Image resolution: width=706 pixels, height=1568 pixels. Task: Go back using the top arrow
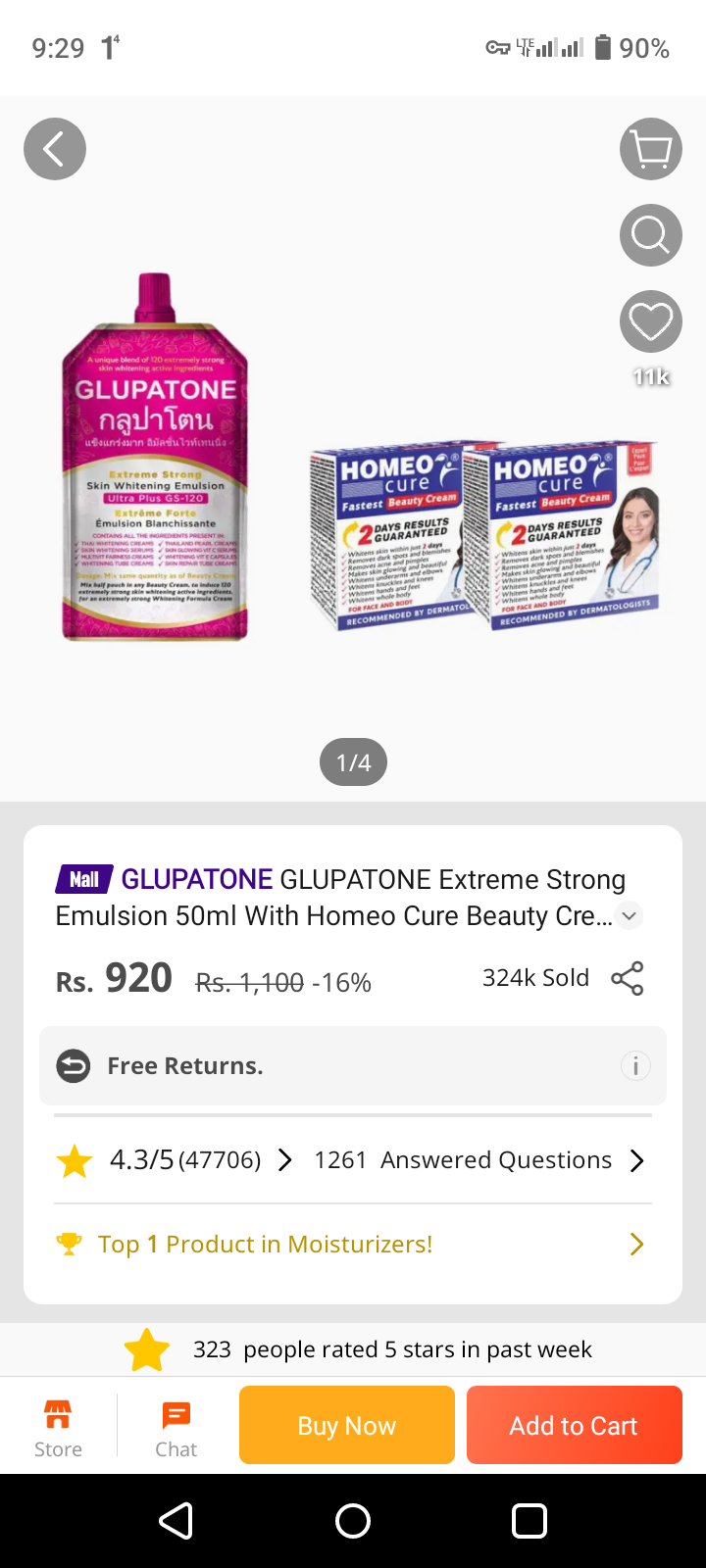point(55,149)
